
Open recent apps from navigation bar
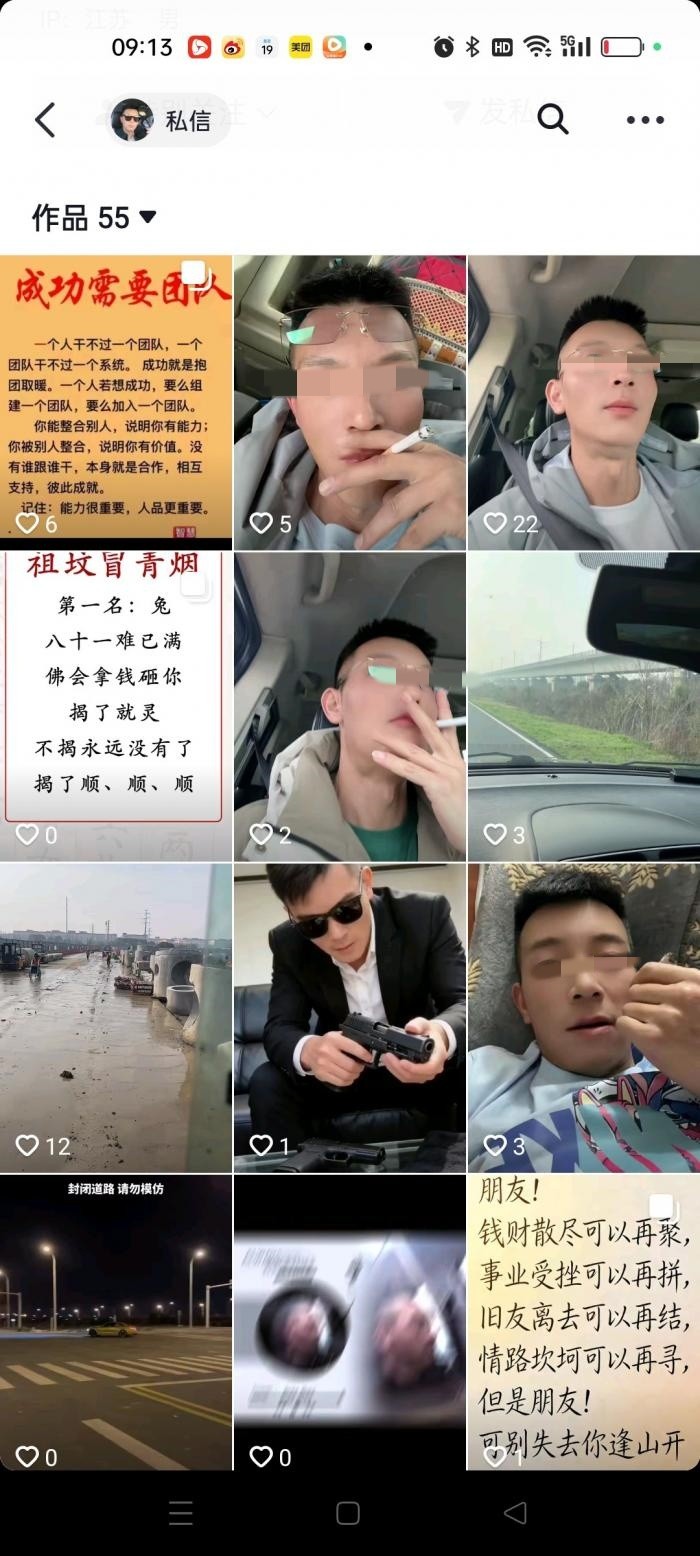[181, 1513]
